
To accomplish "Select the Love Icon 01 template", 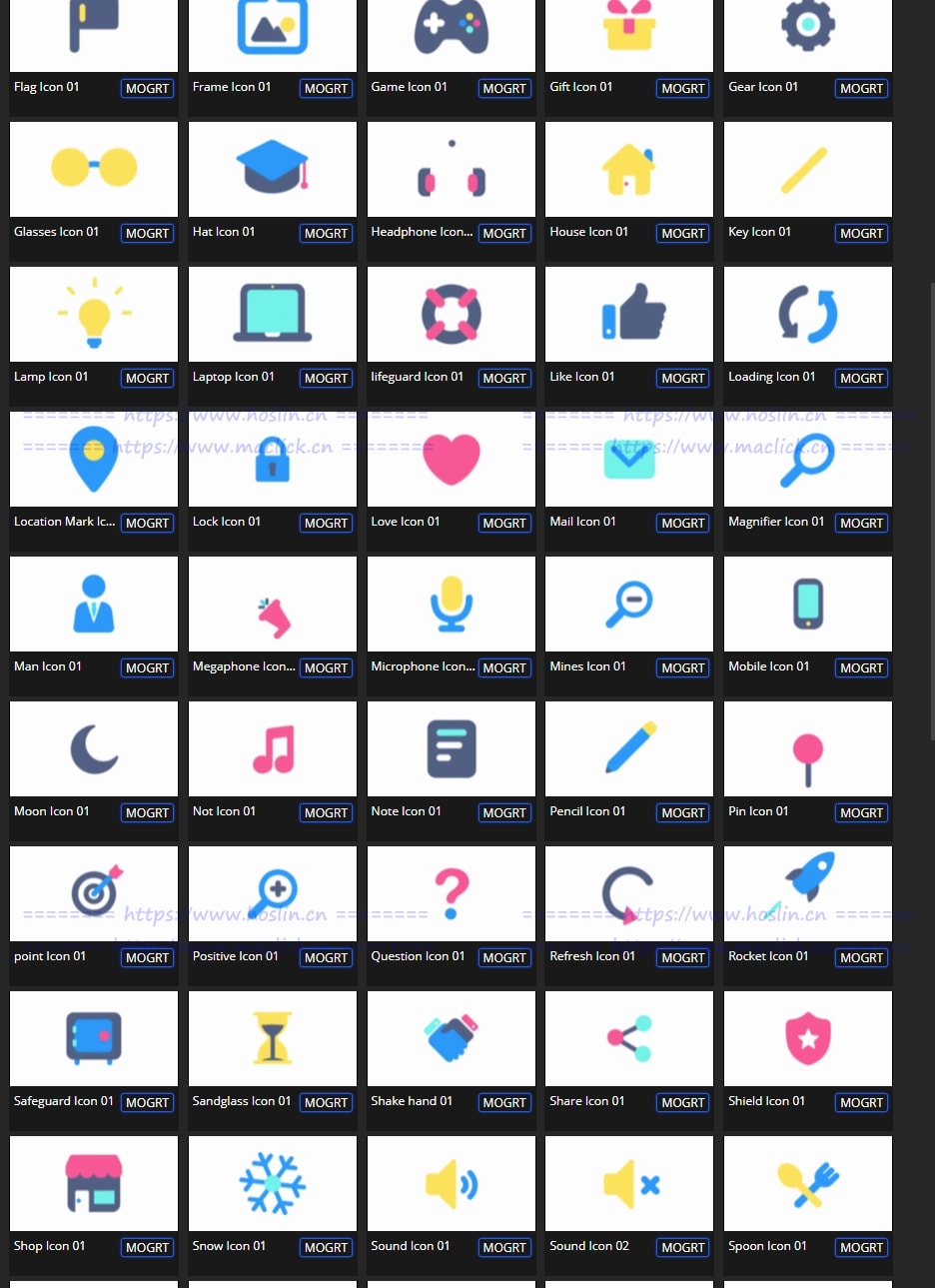I will click(x=452, y=459).
